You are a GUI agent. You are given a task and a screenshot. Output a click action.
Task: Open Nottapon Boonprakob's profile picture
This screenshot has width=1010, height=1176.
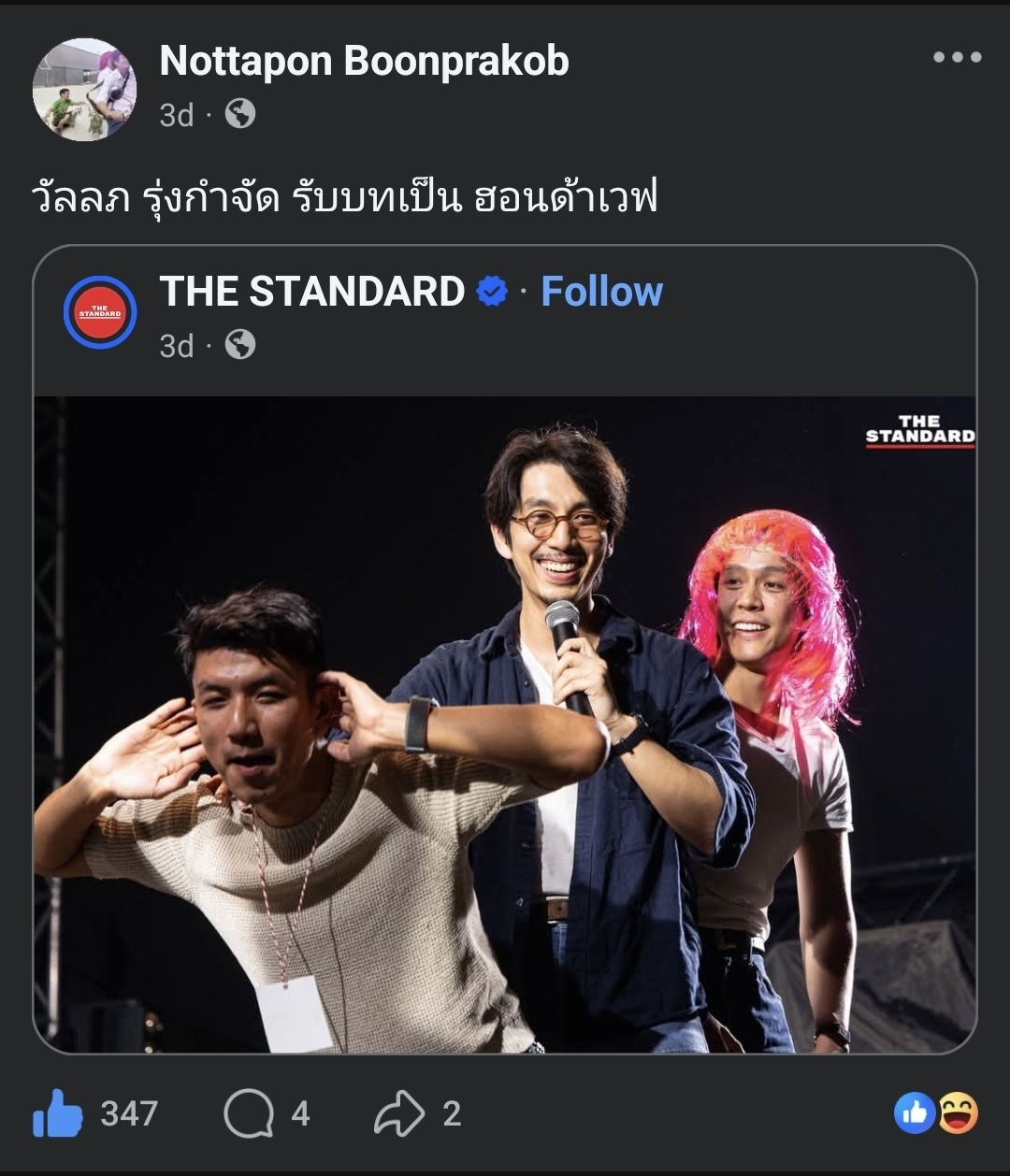click(x=84, y=90)
